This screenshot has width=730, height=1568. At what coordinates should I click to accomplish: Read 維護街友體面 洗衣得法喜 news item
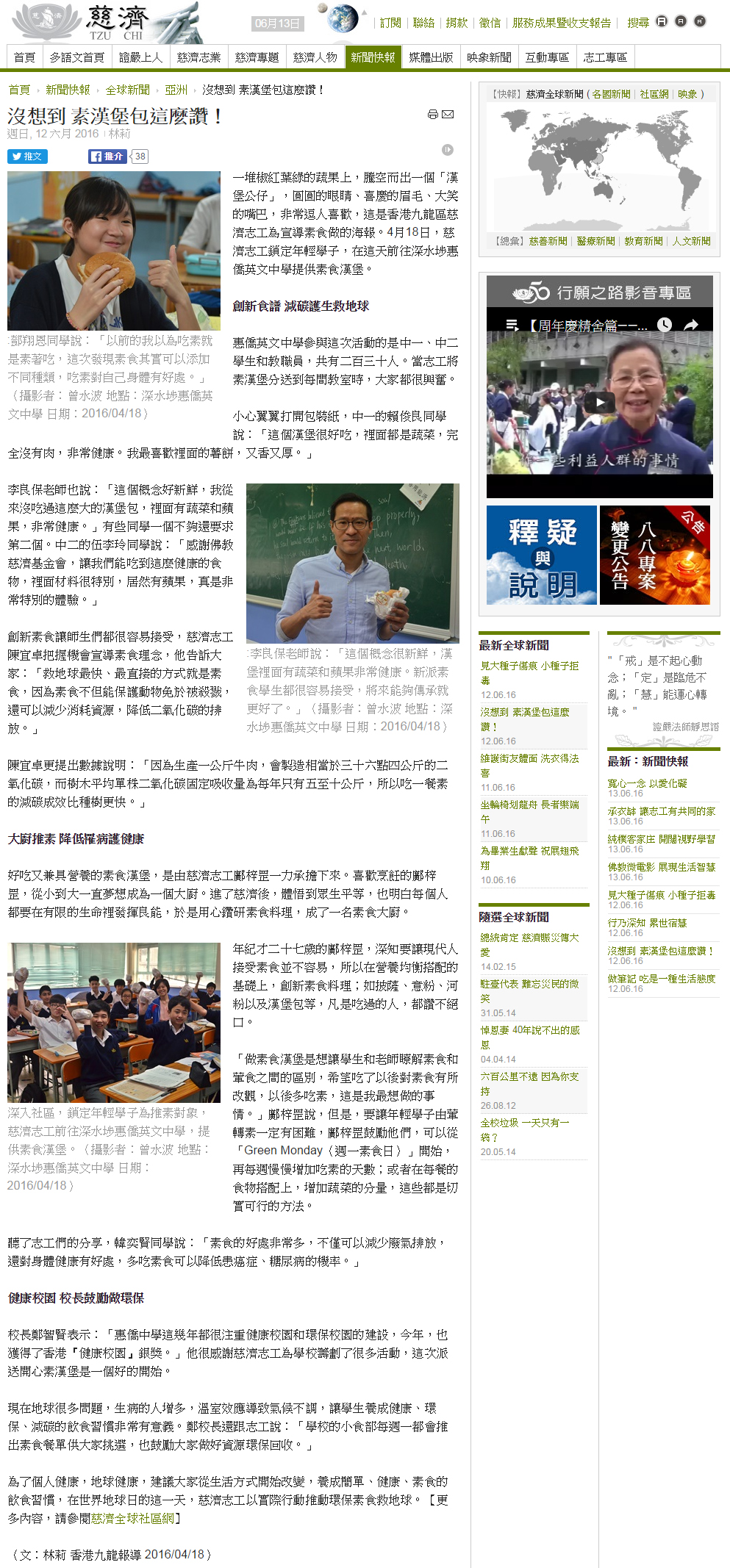pyautogui.click(x=529, y=765)
